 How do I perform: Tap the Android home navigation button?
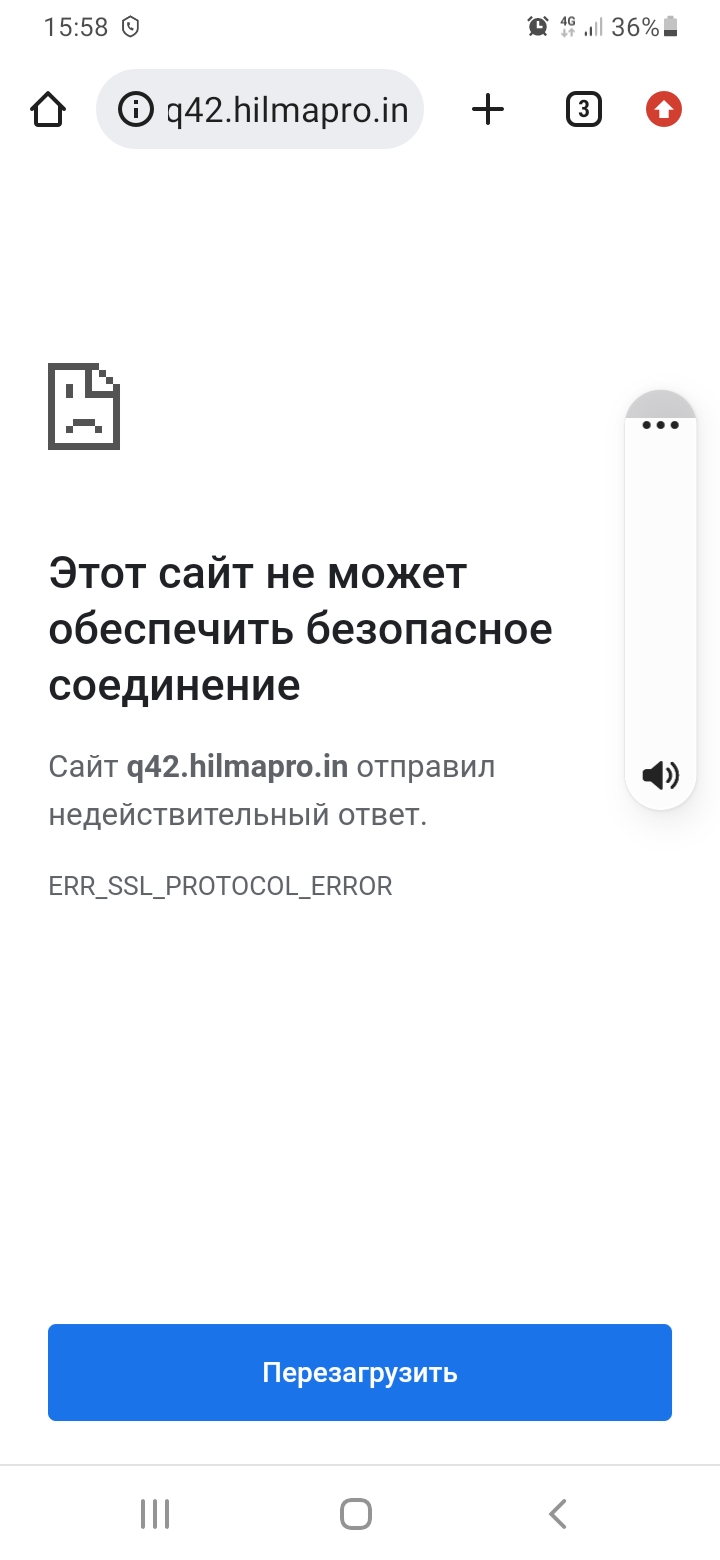tap(355, 1513)
